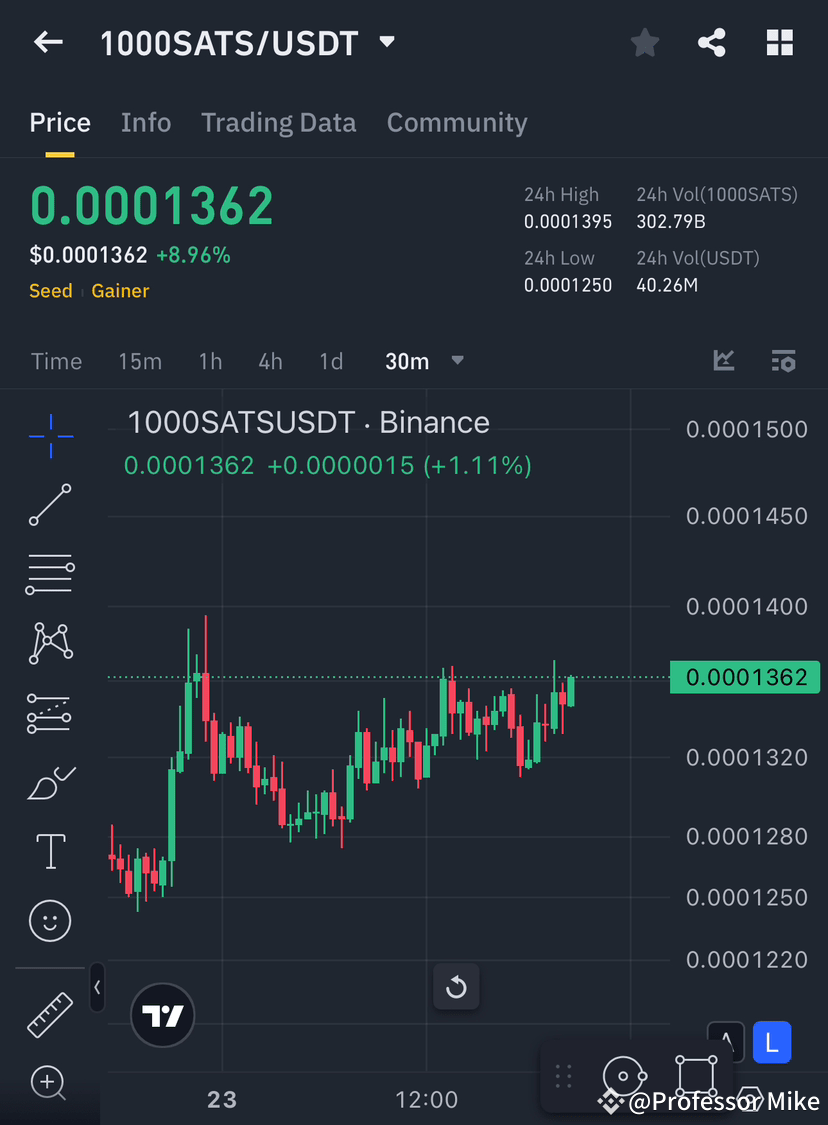Select the crosshair cursor tool
The height and width of the screenshot is (1125, 828).
[50, 435]
